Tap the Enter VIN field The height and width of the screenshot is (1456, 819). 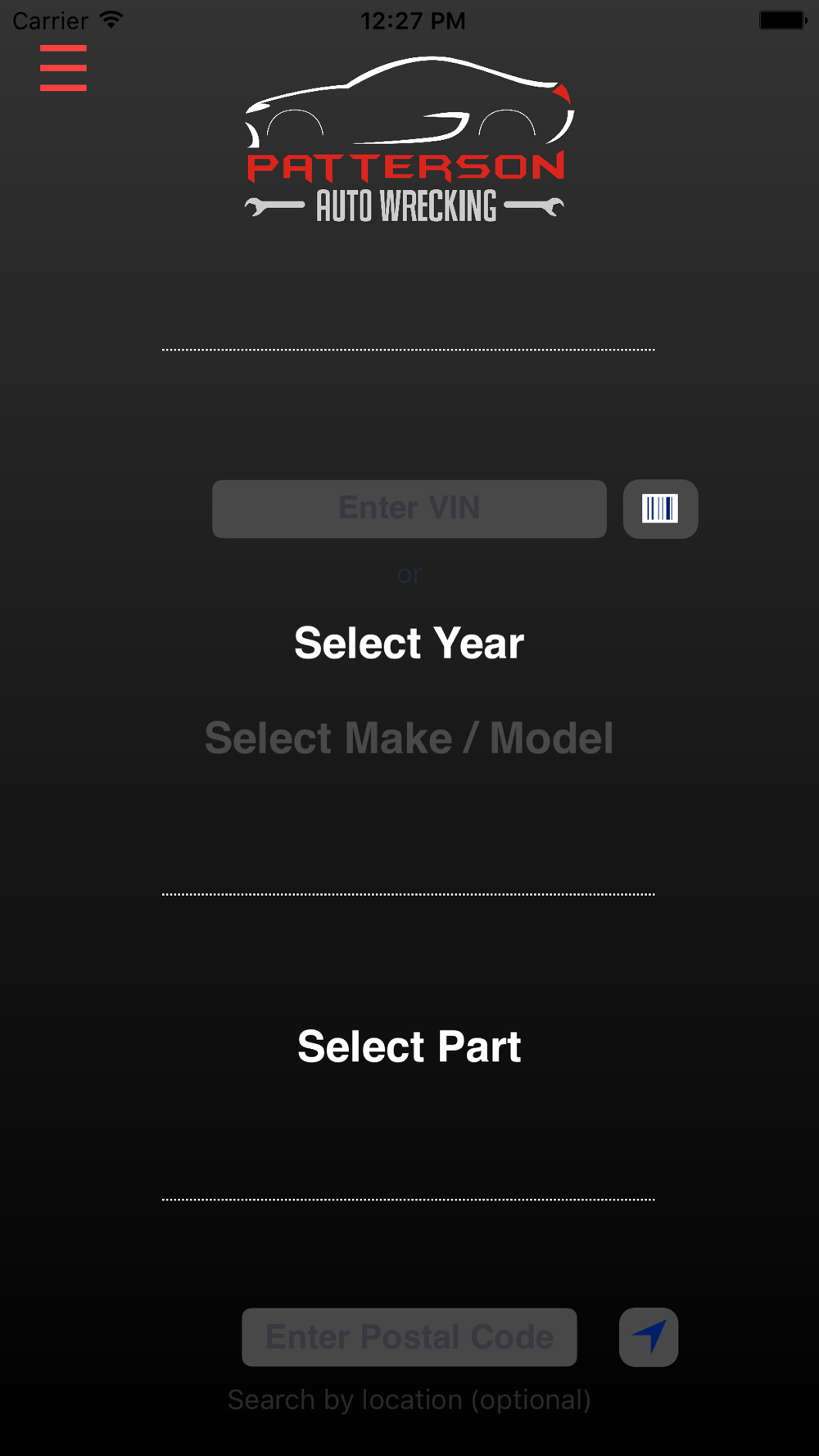409,509
